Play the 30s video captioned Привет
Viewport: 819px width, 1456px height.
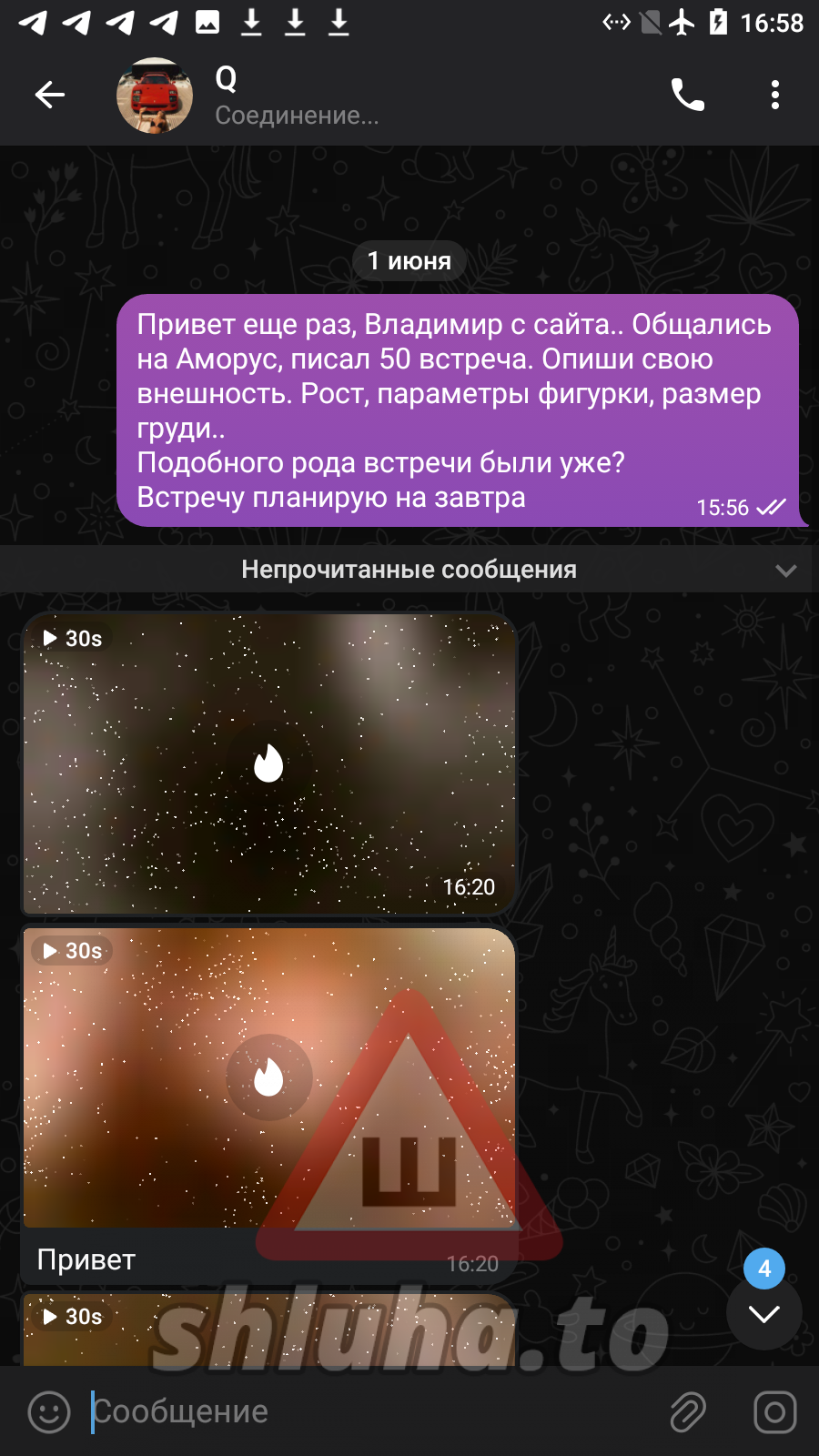(268, 1077)
